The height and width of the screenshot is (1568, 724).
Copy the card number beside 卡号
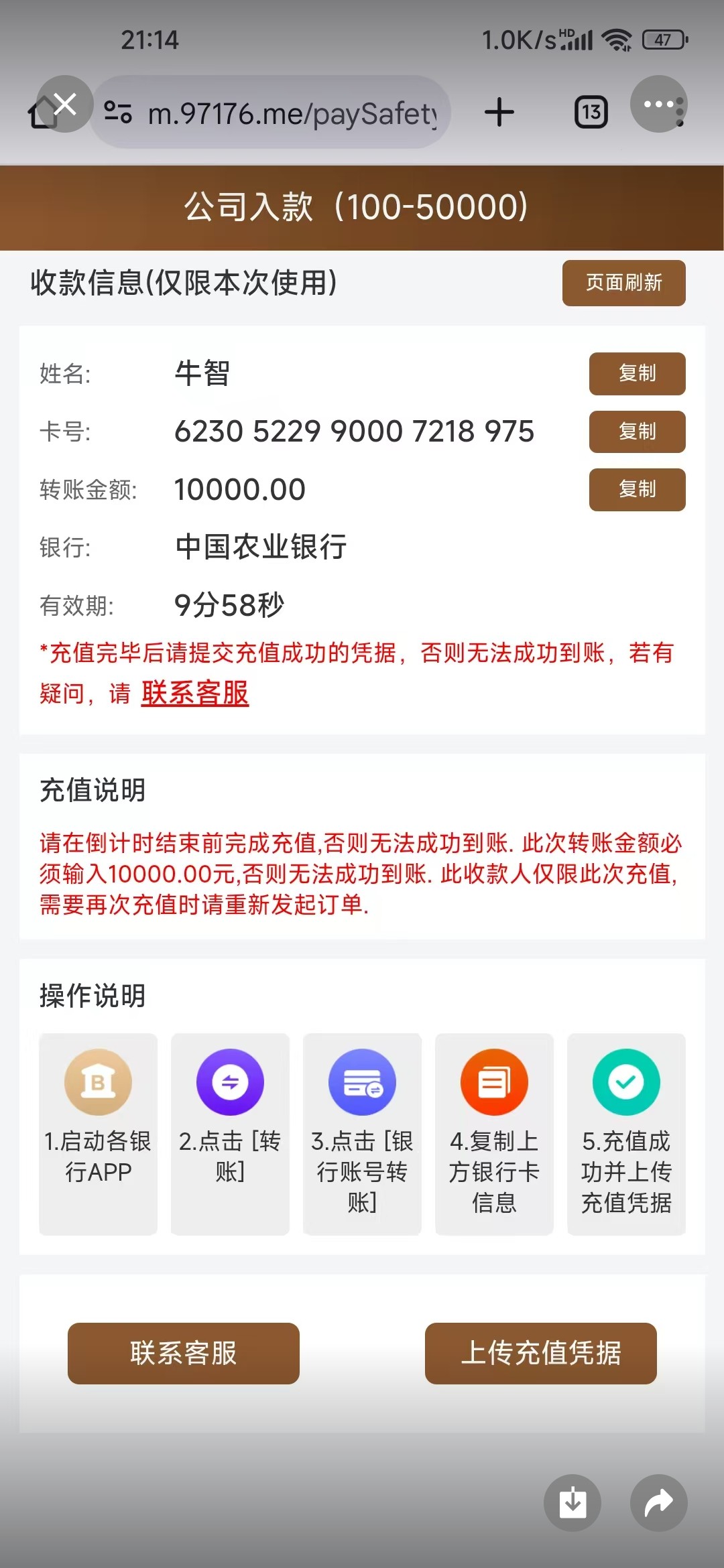pyautogui.click(x=637, y=432)
